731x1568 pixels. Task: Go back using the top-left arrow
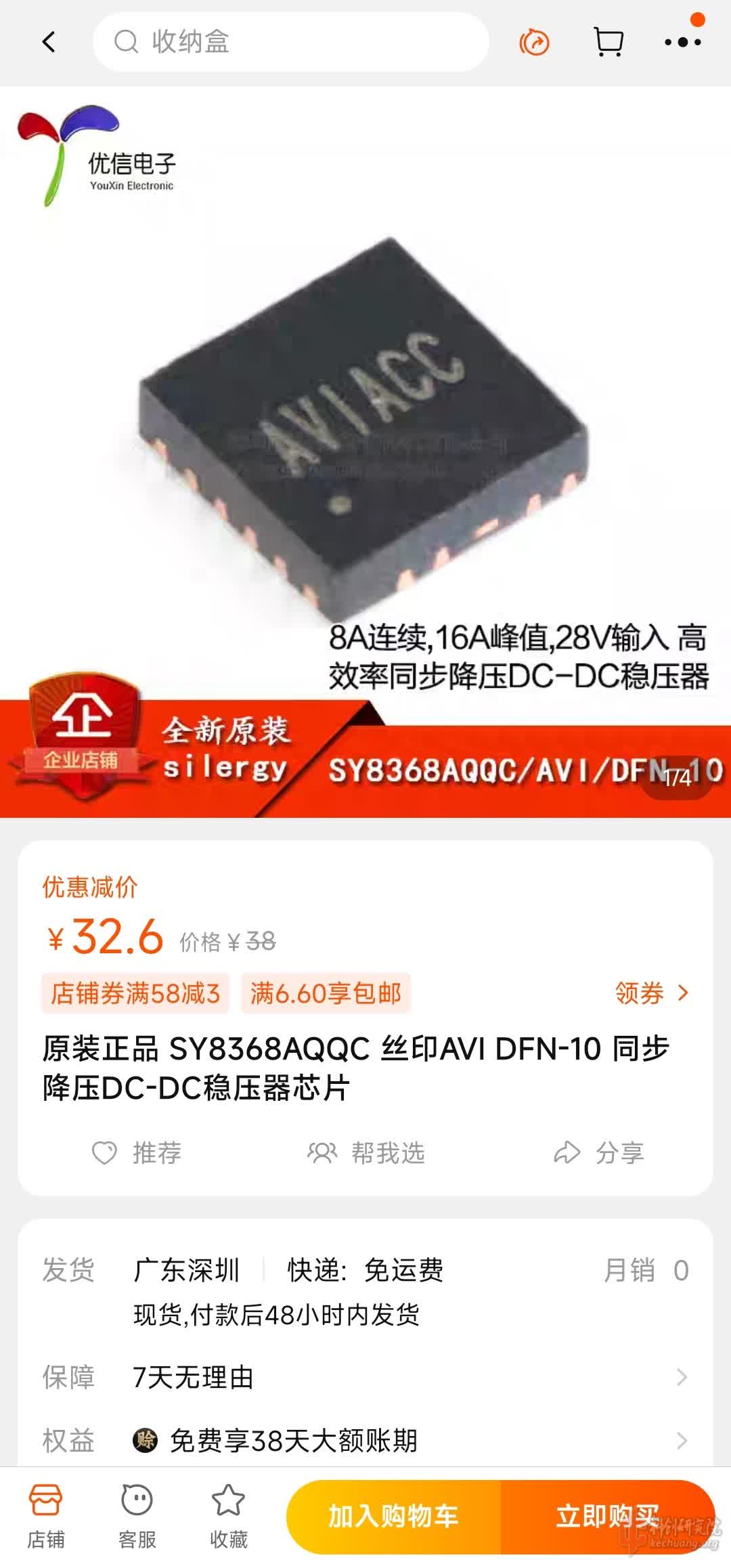tap(49, 42)
